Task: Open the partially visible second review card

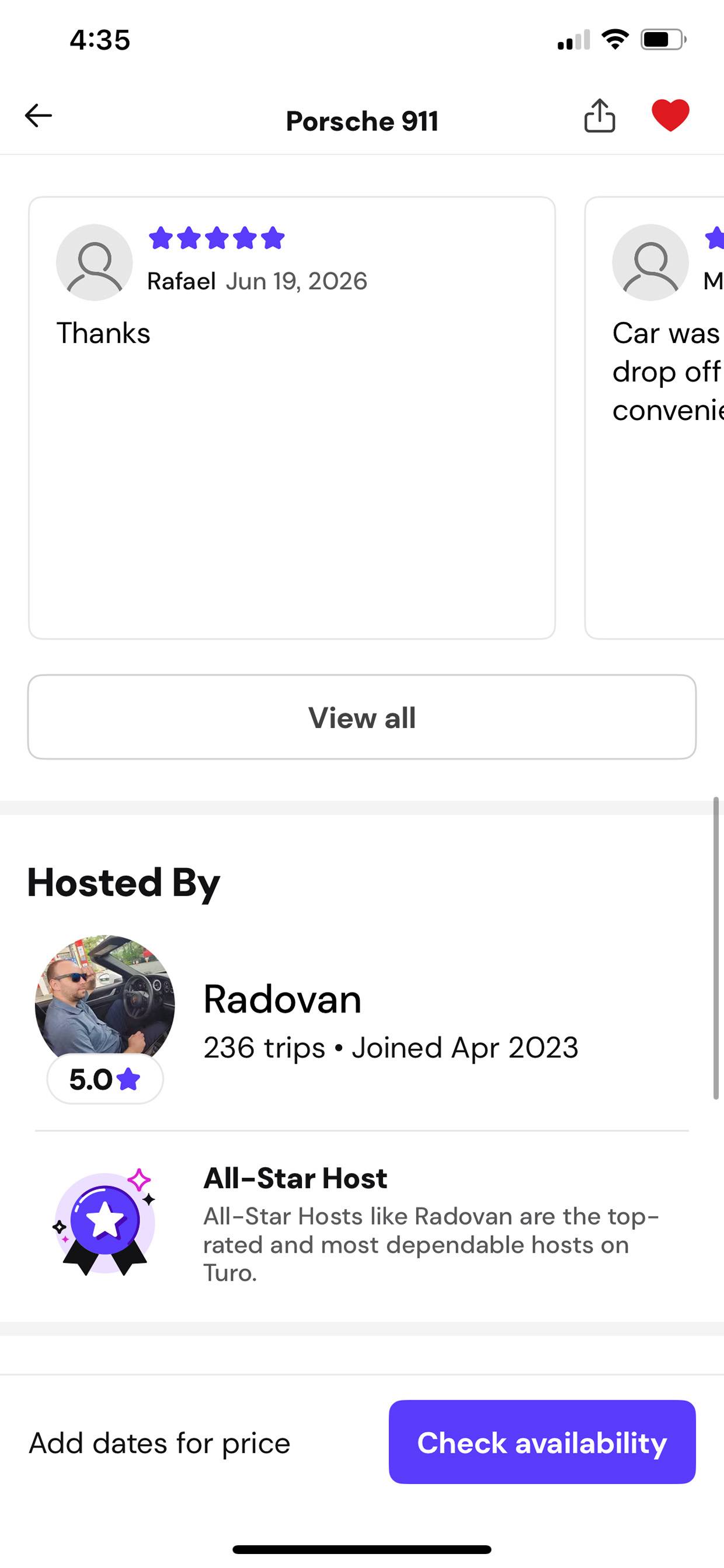Action: [x=654, y=418]
